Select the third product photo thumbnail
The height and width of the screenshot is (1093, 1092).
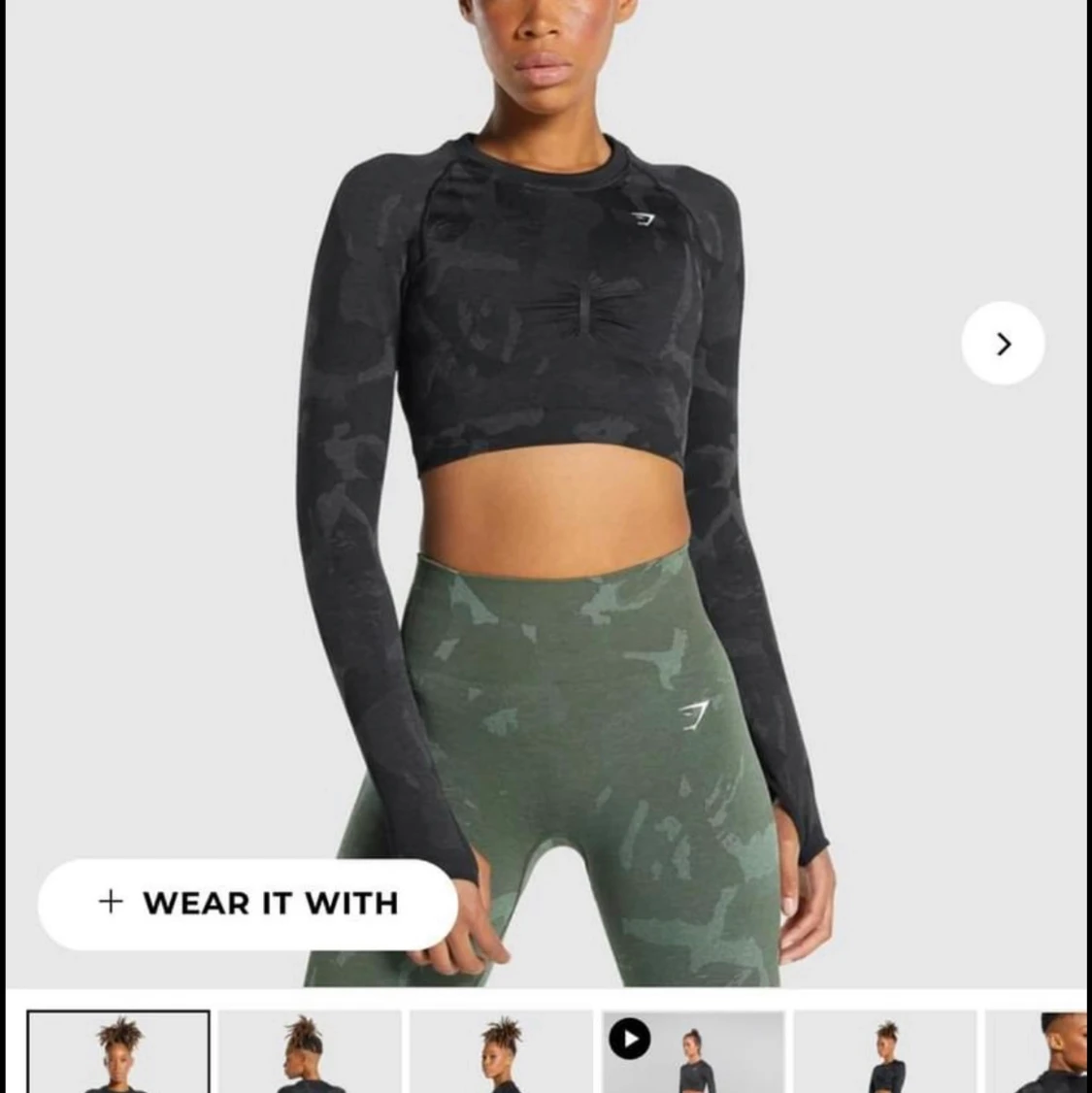click(x=501, y=1052)
